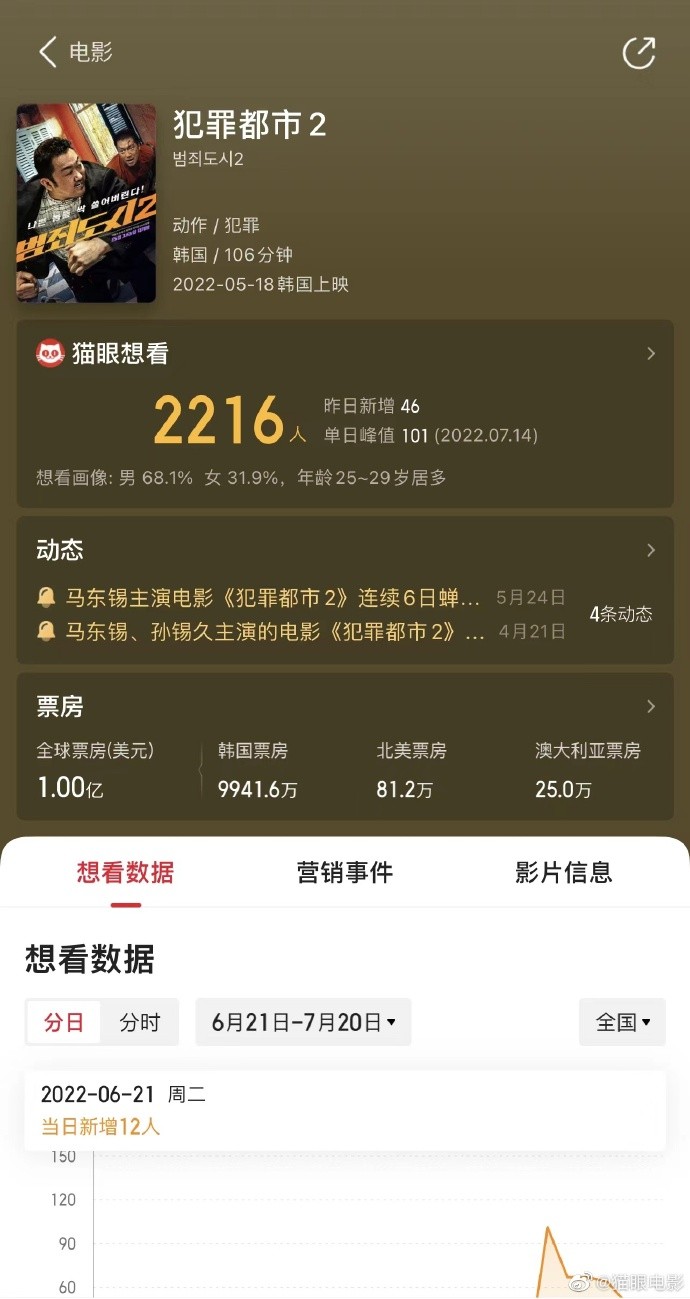Open the 犯罪都市2 movie poster

(x=86, y=203)
